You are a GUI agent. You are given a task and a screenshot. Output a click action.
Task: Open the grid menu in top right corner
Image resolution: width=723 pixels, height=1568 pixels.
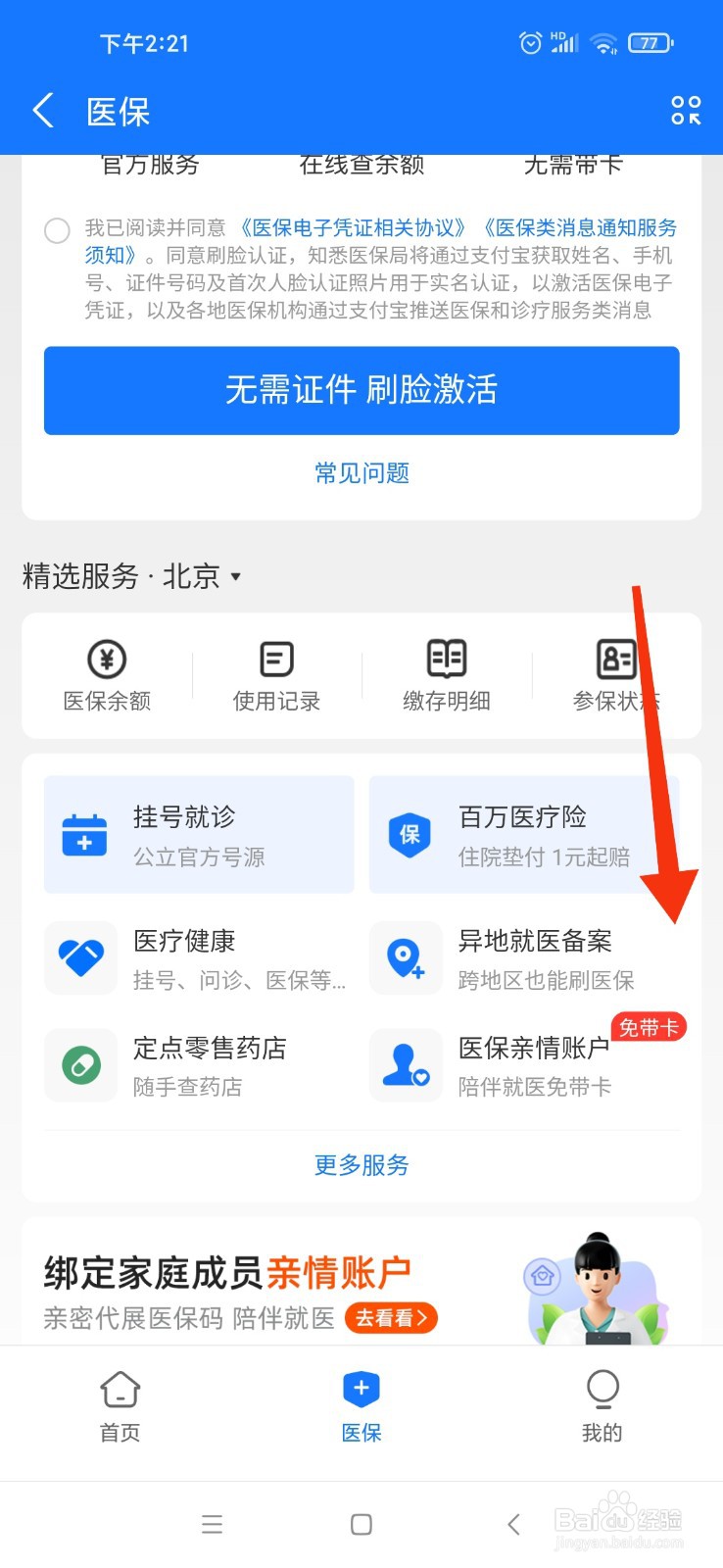[x=685, y=111]
